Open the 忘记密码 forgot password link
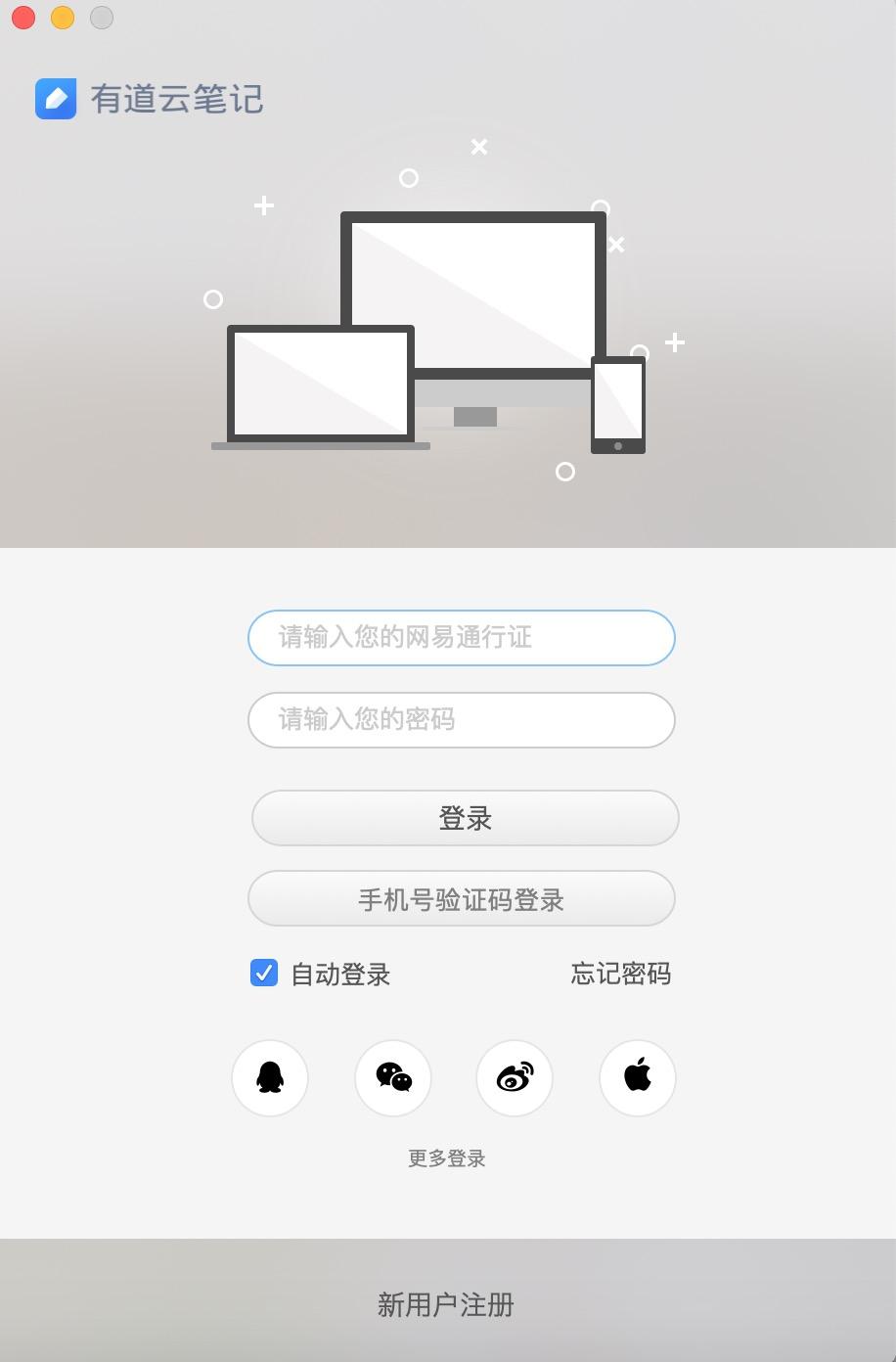The image size is (896, 1362). pos(620,974)
